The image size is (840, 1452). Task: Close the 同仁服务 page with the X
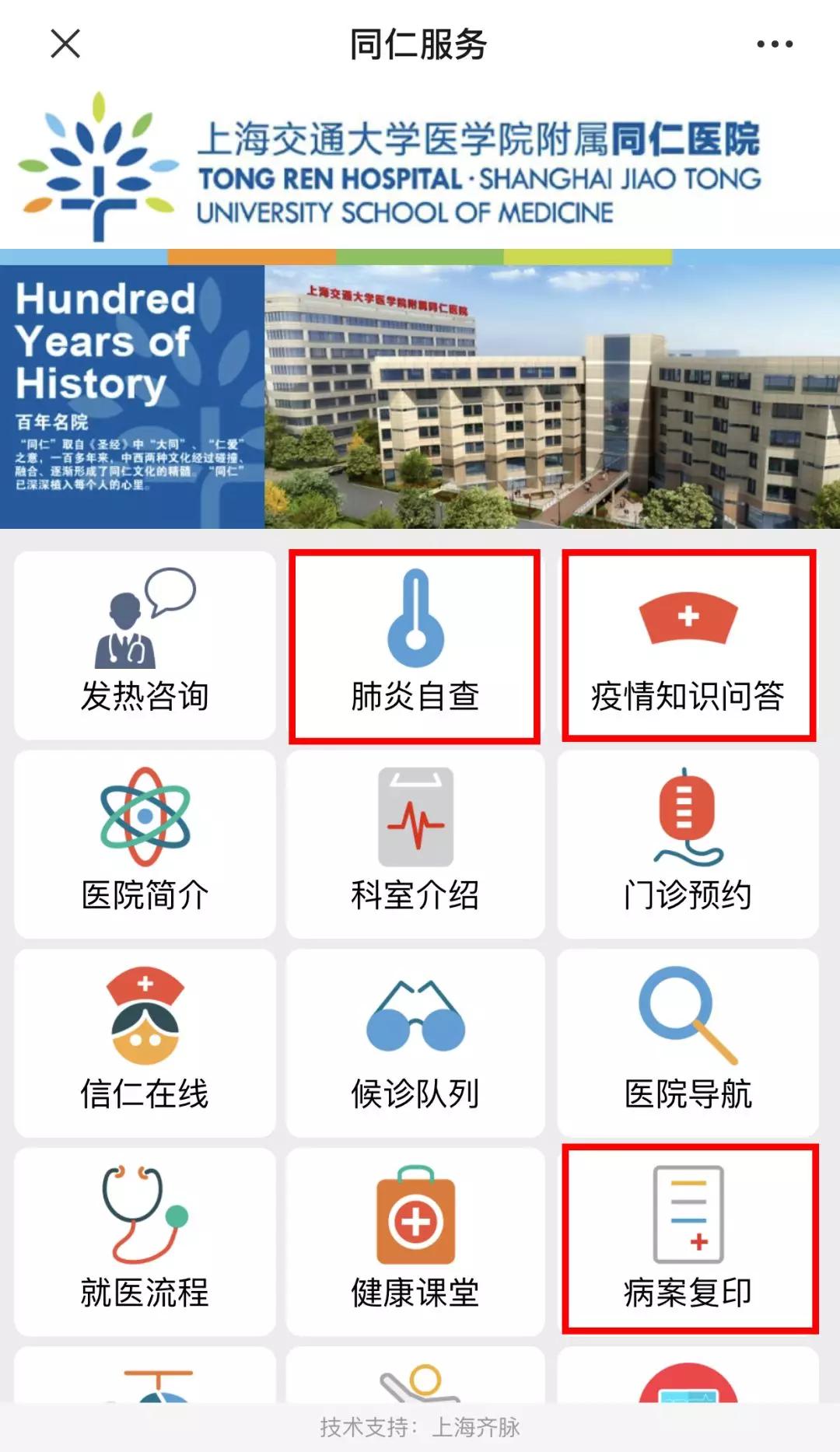[66, 44]
